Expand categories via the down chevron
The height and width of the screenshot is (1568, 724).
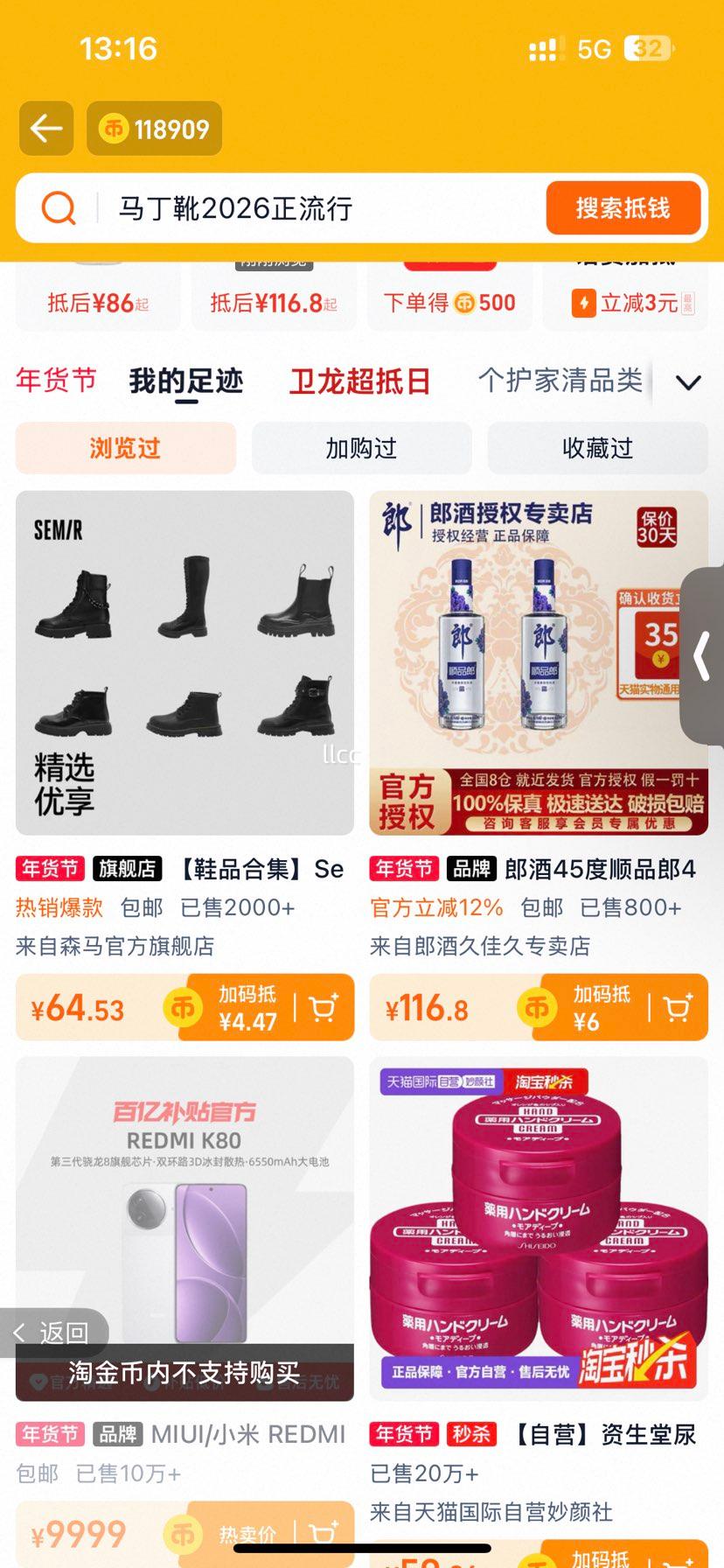point(688,382)
